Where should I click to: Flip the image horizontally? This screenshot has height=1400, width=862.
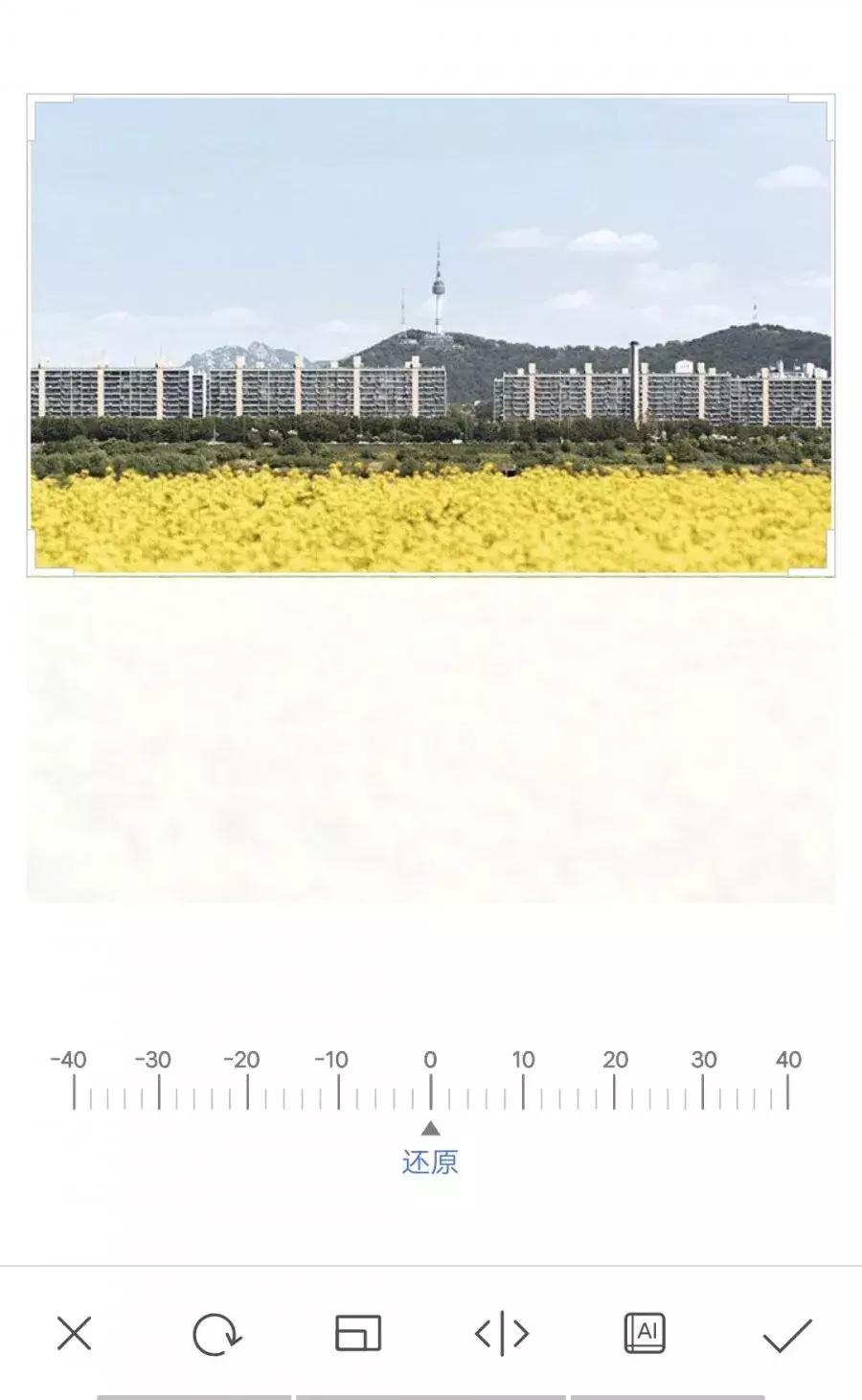tap(501, 1334)
